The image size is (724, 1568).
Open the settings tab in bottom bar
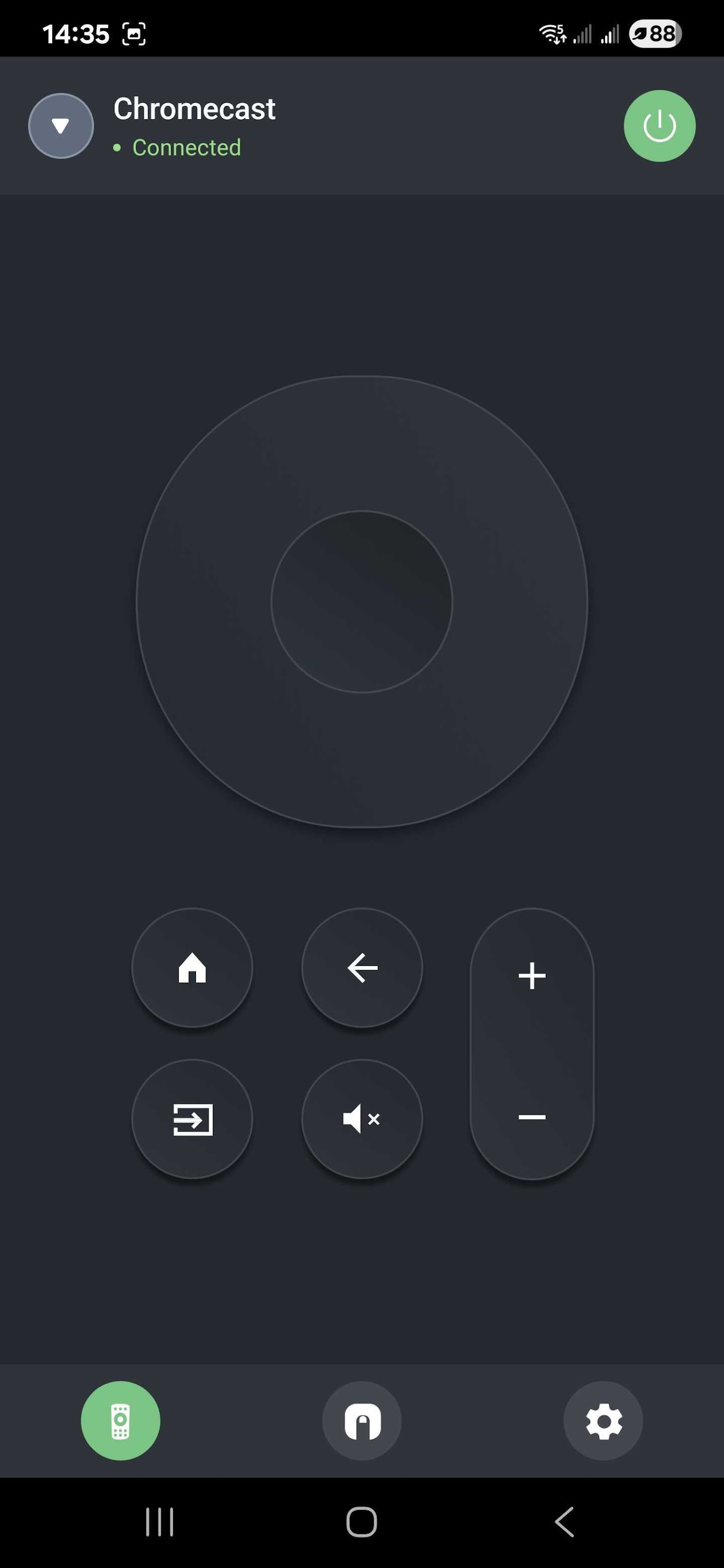(x=603, y=1421)
